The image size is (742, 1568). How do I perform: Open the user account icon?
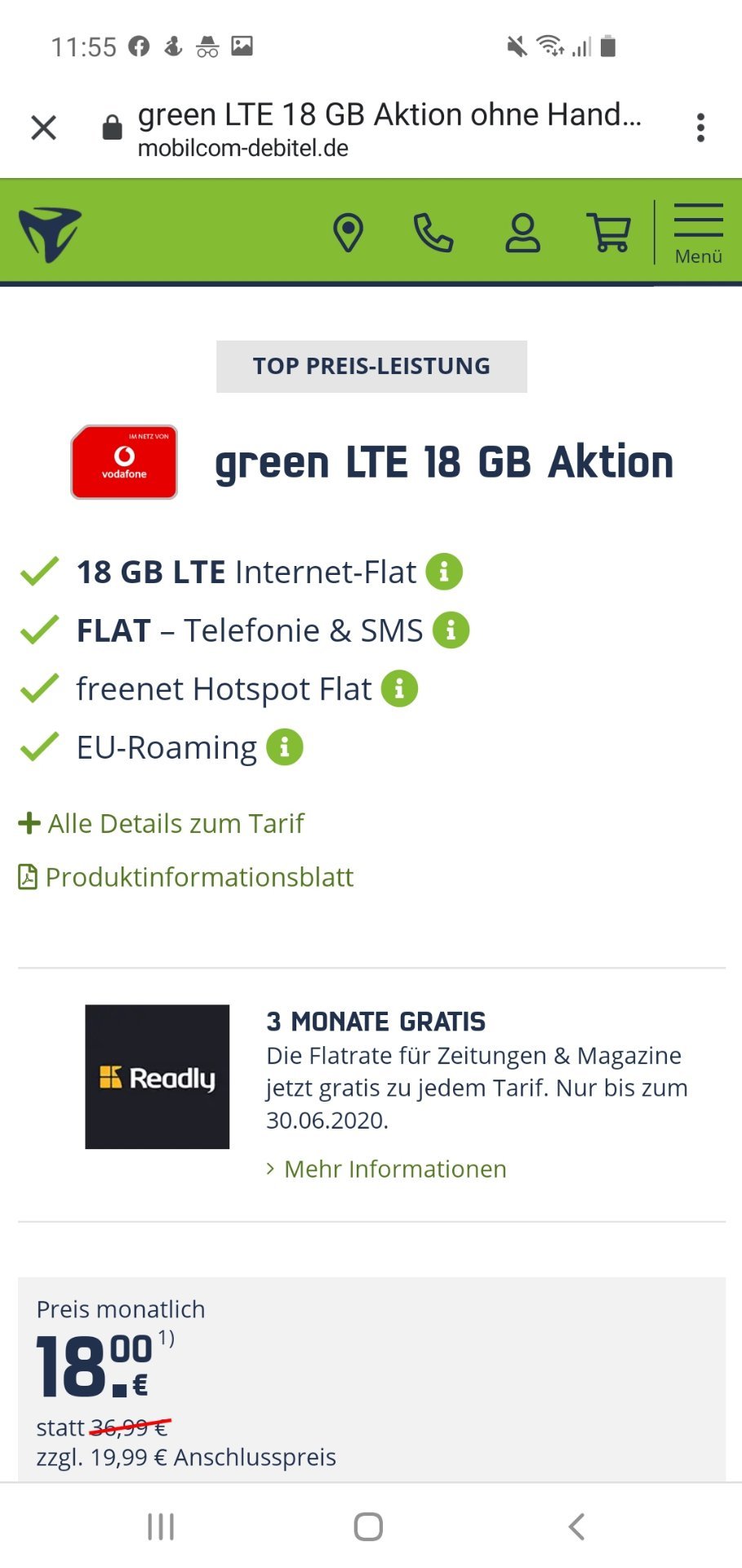point(522,233)
